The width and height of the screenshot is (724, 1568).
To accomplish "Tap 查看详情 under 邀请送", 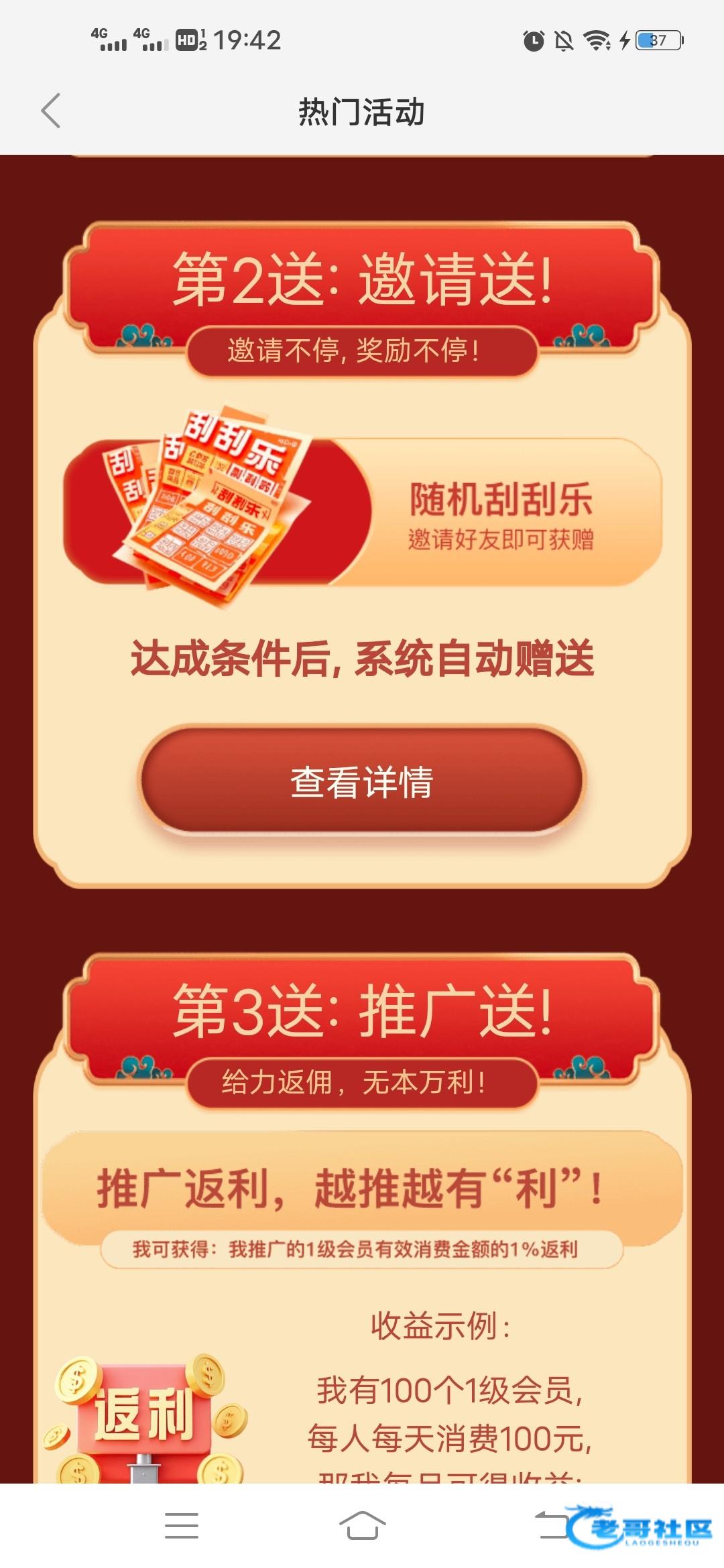I will (x=362, y=781).
